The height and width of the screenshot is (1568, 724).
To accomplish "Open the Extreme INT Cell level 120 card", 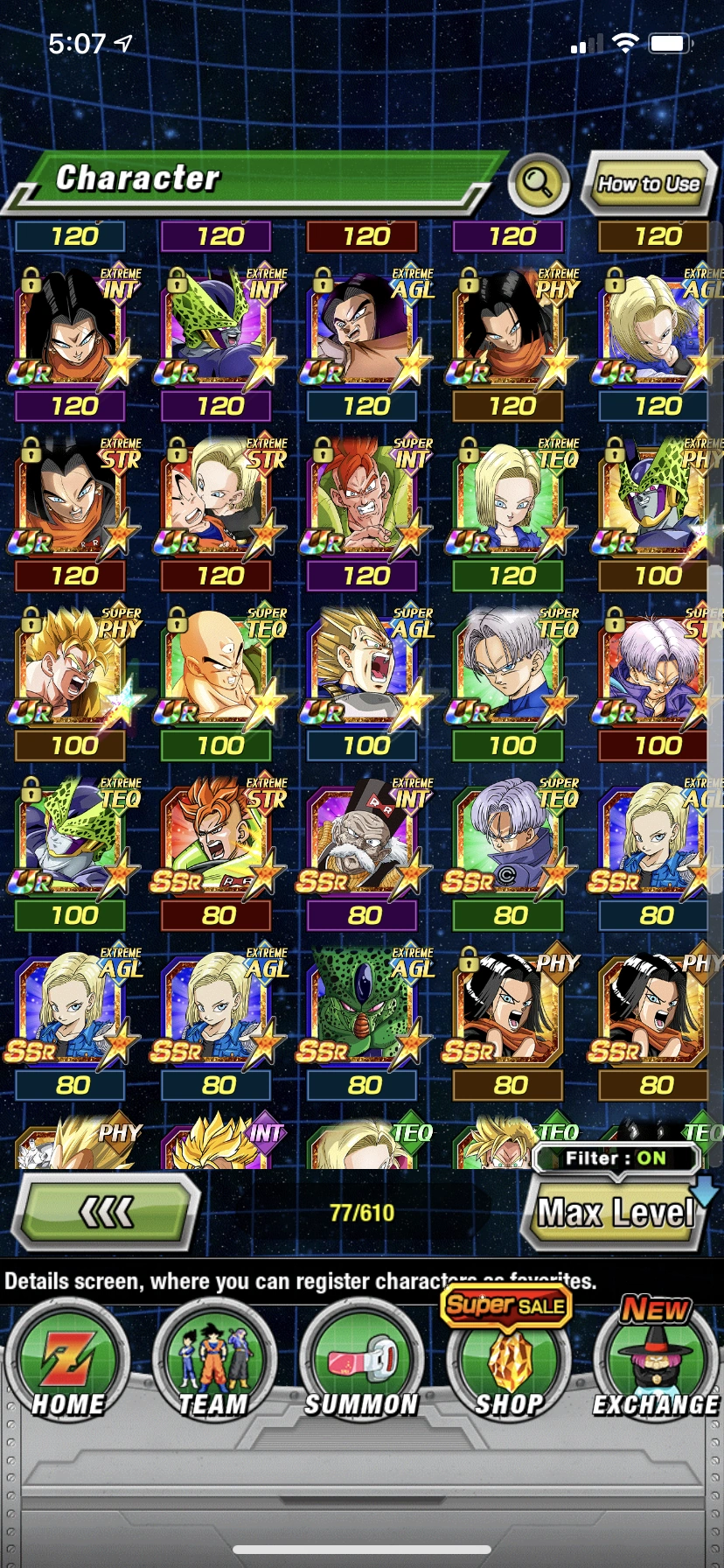I will (x=220, y=343).
